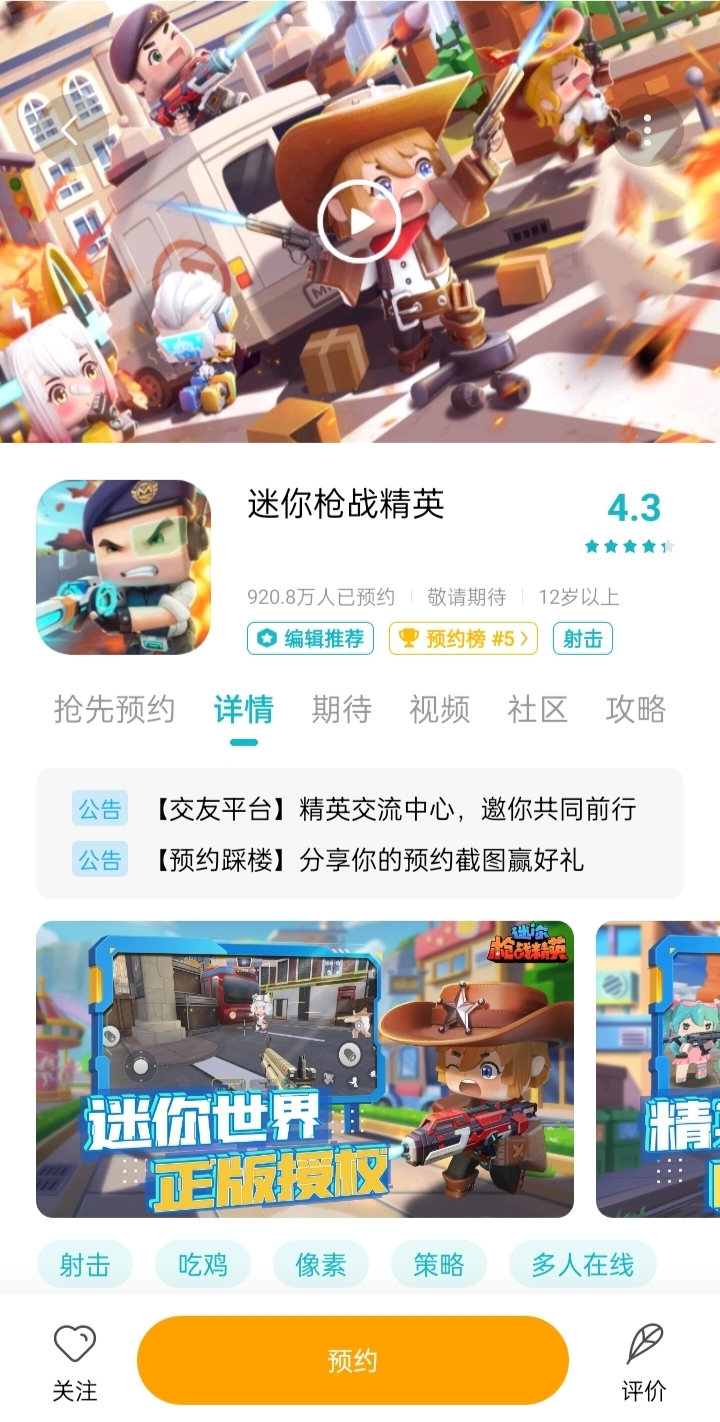Open the 预约踩楼 announcement
The image size is (720, 1422).
tap(370, 859)
